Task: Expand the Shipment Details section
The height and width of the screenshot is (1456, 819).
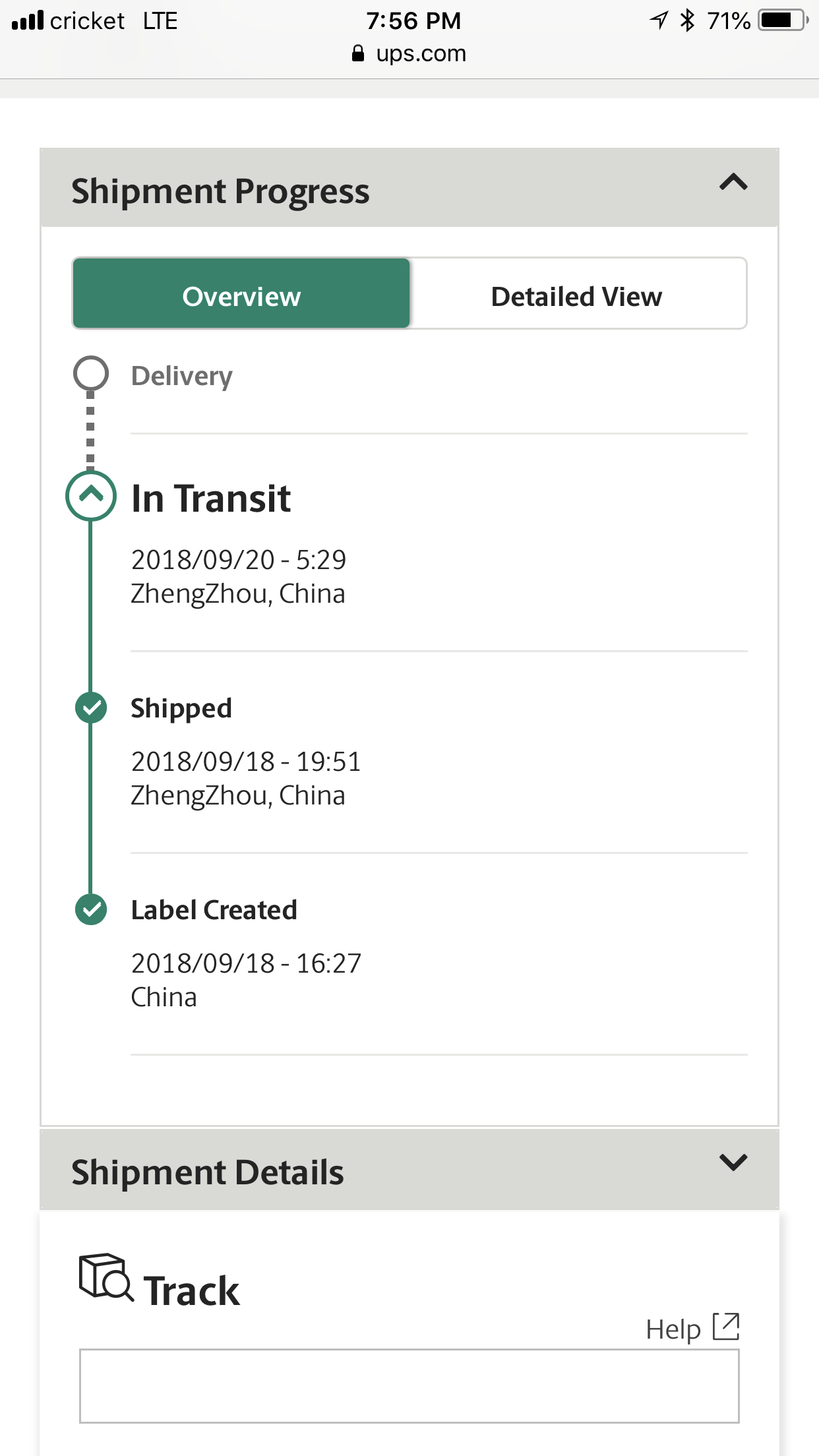Action: [733, 1162]
